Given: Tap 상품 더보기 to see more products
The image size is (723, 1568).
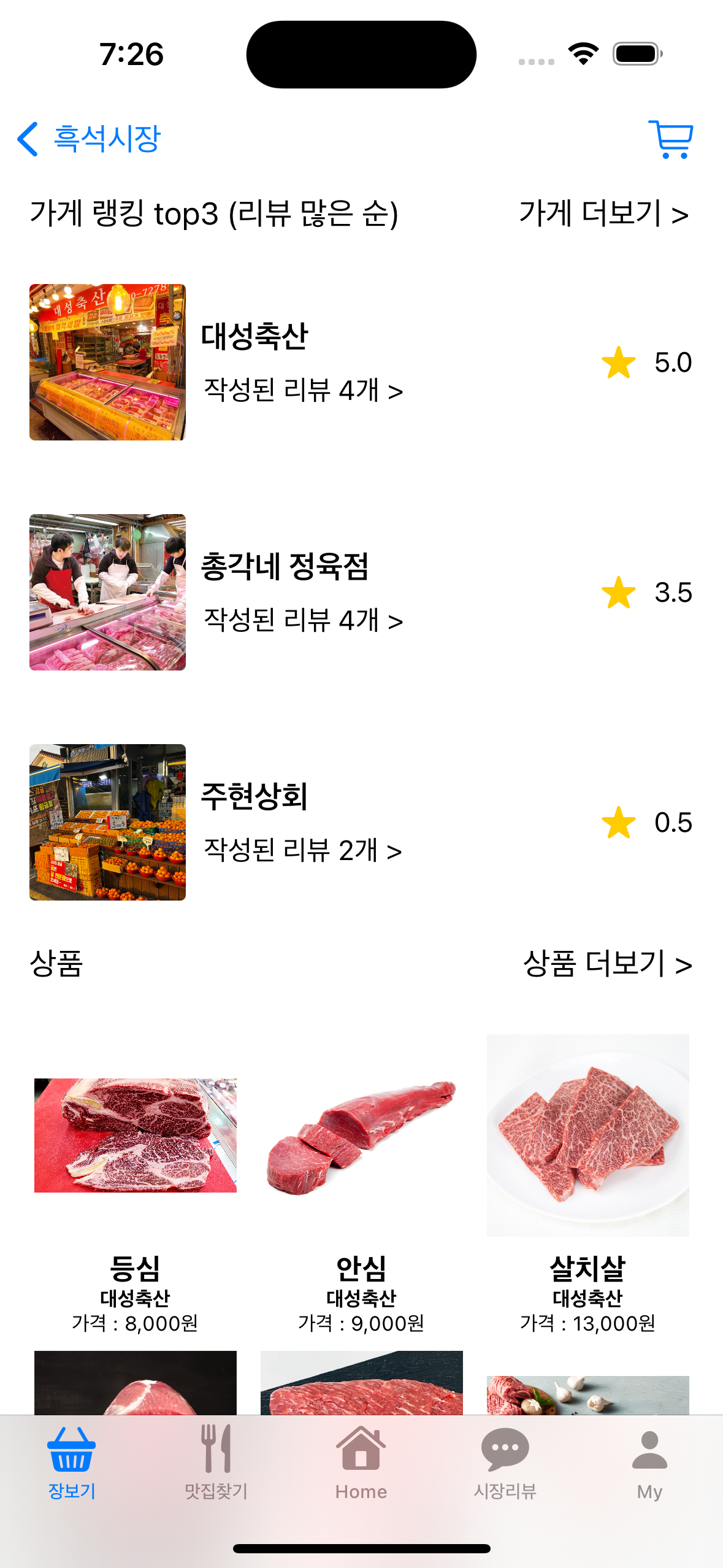Looking at the screenshot, I should [x=607, y=964].
